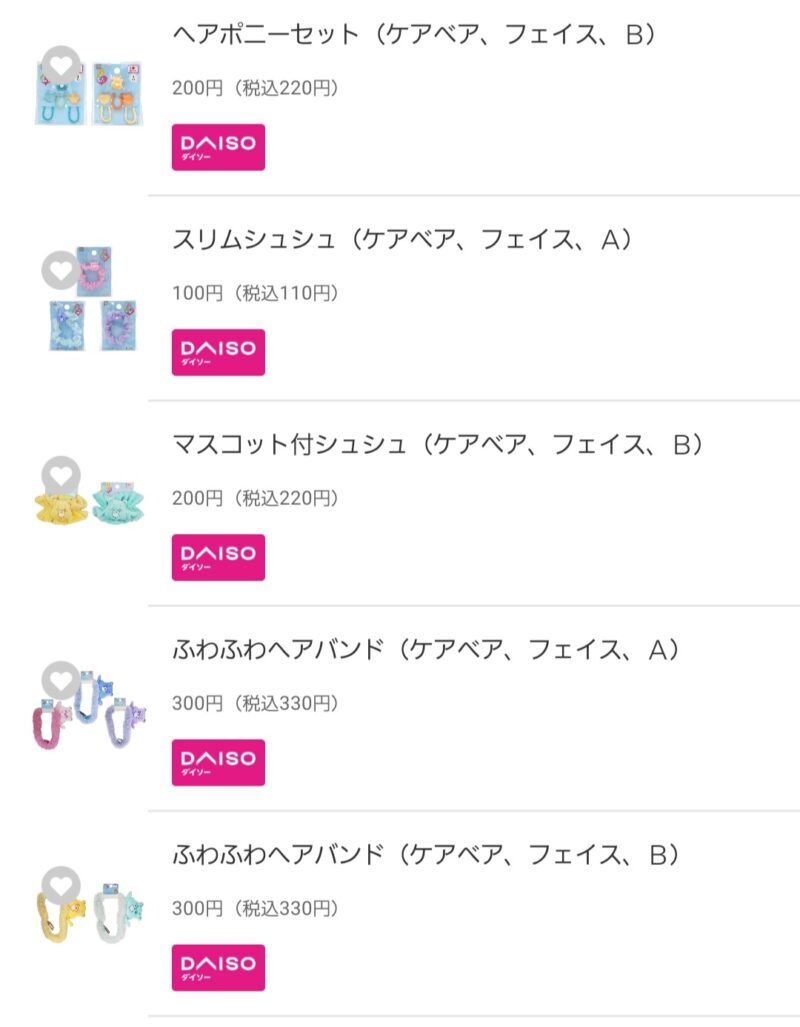Image resolution: width=800 pixels, height=1027 pixels.
Task: Favorite マスコット付シュシュ（ケアベア、フェイス、B）
Action: (x=62, y=475)
